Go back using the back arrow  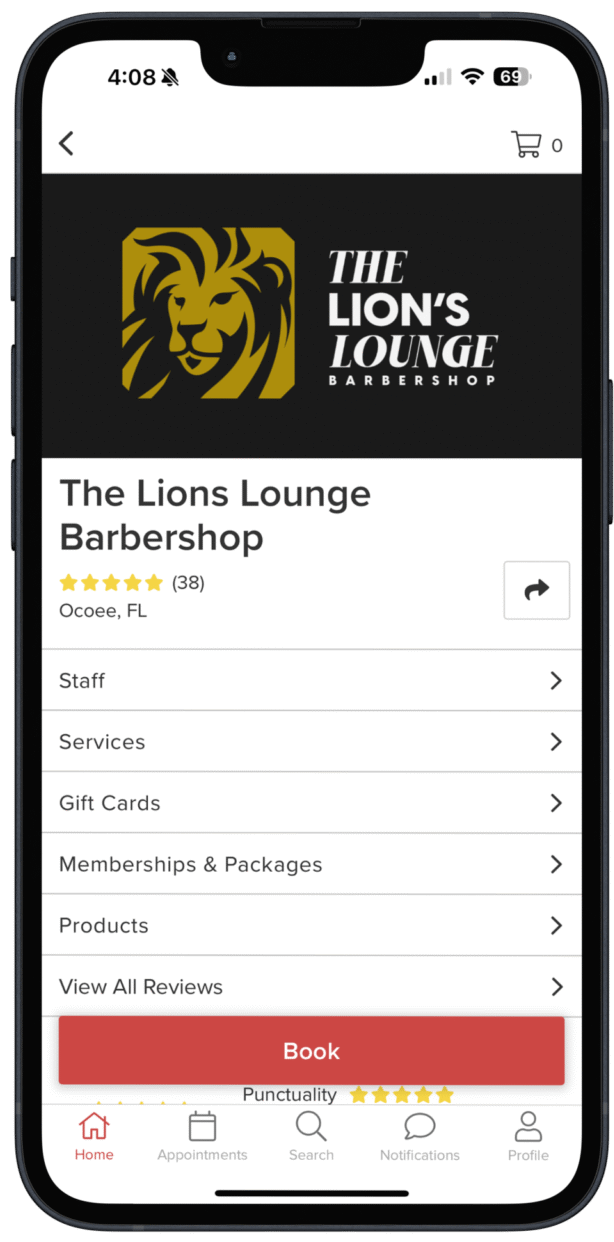(x=66, y=144)
